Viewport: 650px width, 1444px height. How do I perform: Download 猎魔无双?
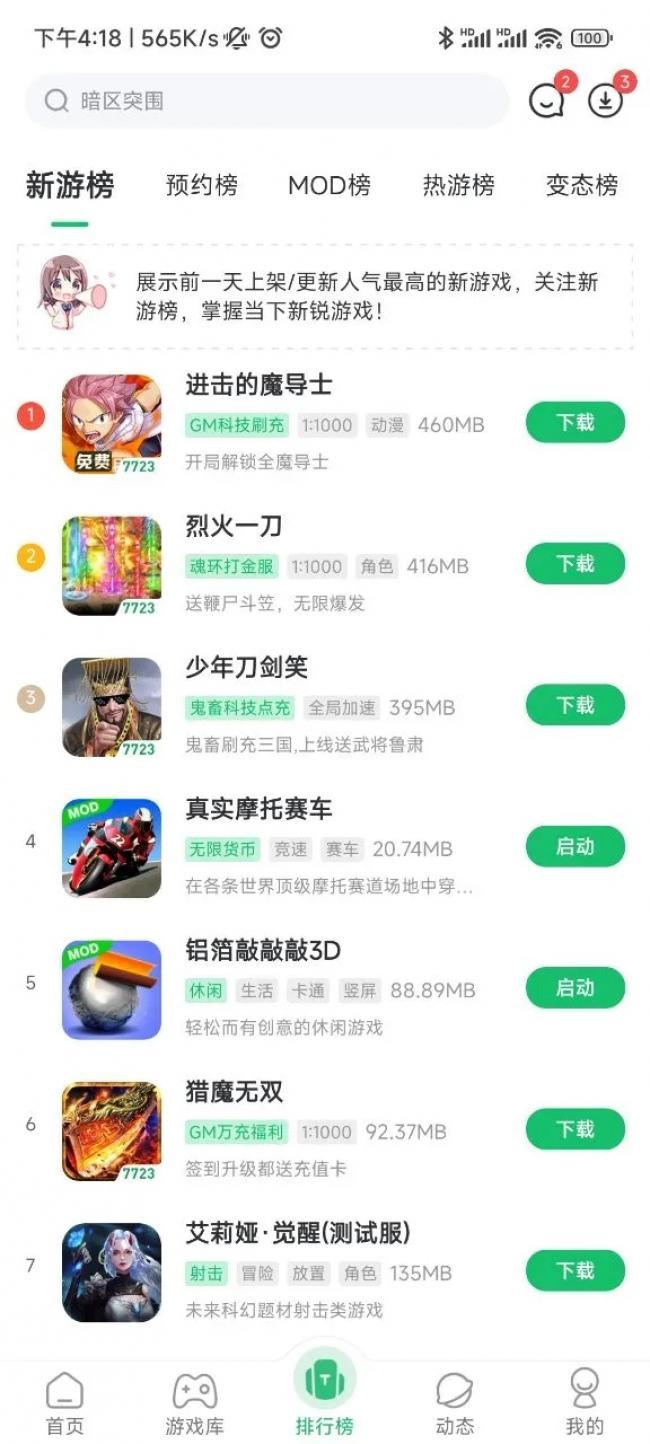[x=575, y=1129]
